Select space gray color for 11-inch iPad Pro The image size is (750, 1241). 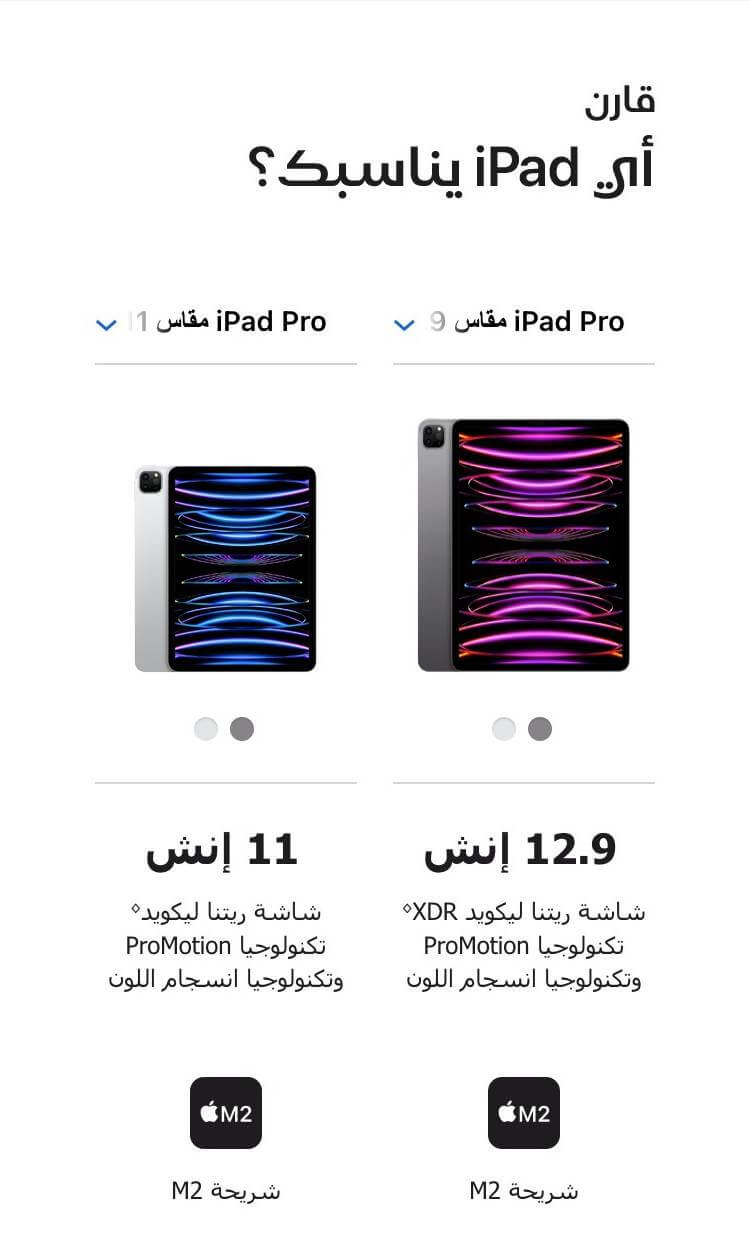pos(242,729)
